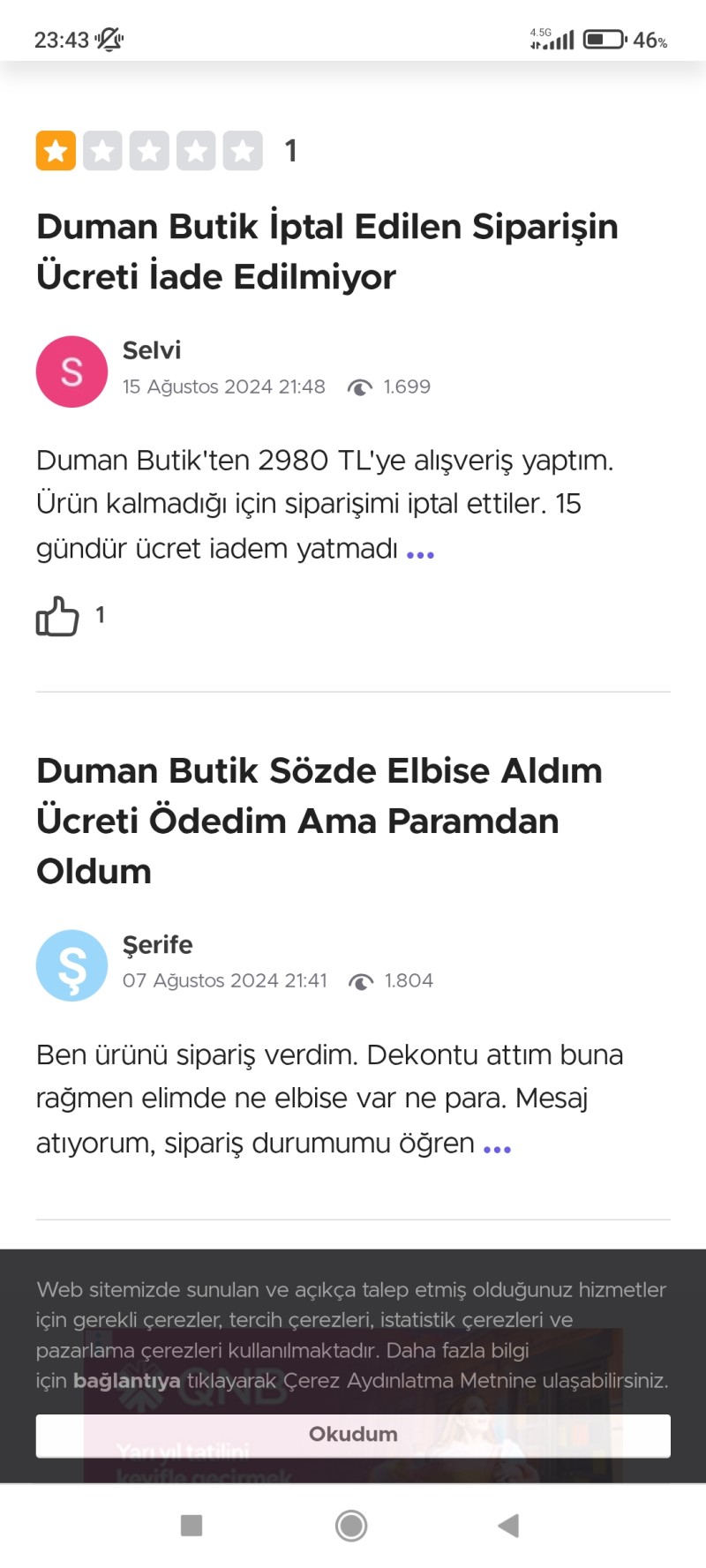706x1568 pixels.
Task: Like Selvi's complaint with the thumbs-up icon
Action: click(x=57, y=616)
